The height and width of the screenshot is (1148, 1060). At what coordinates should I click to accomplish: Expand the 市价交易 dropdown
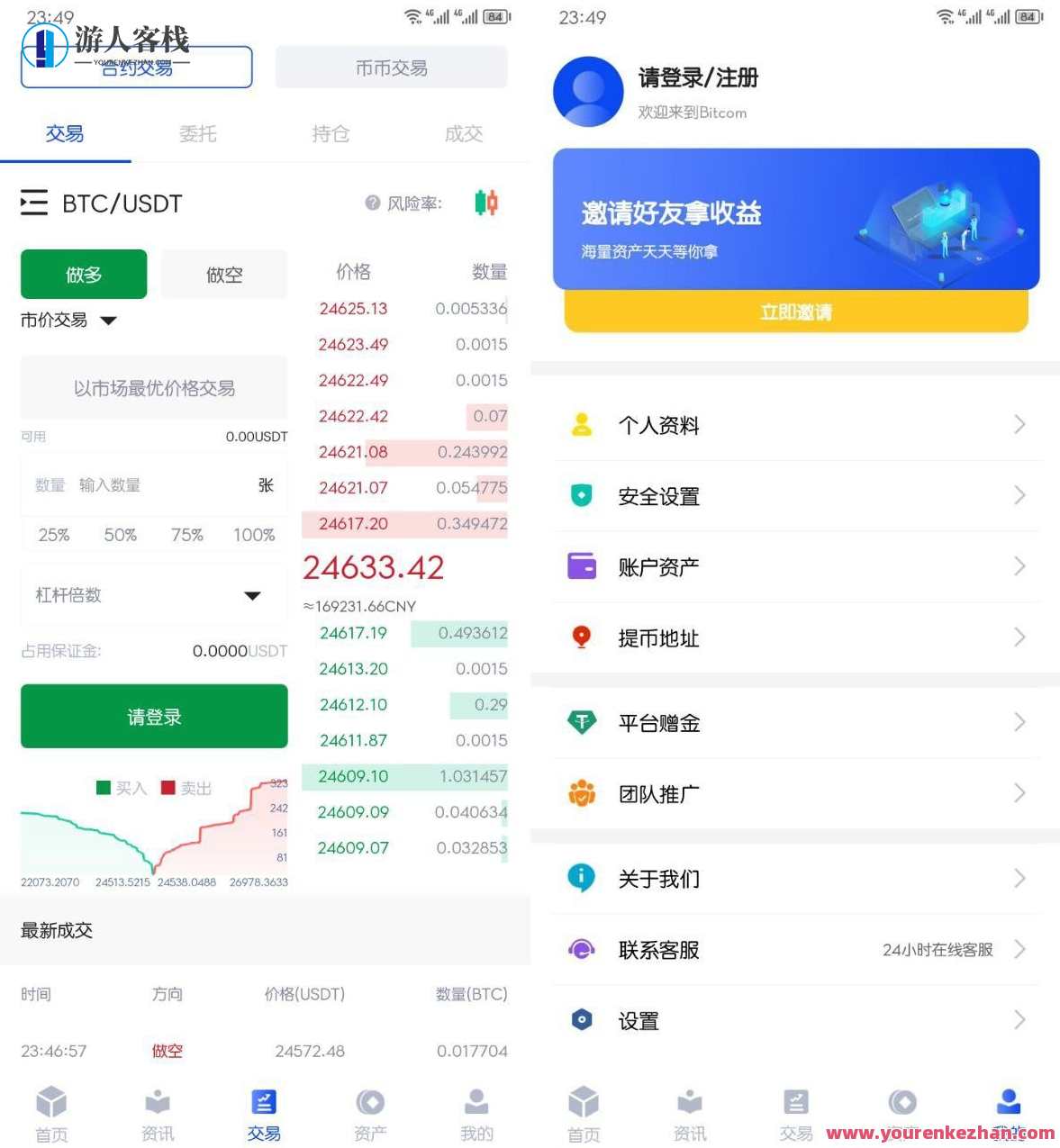tap(72, 321)
